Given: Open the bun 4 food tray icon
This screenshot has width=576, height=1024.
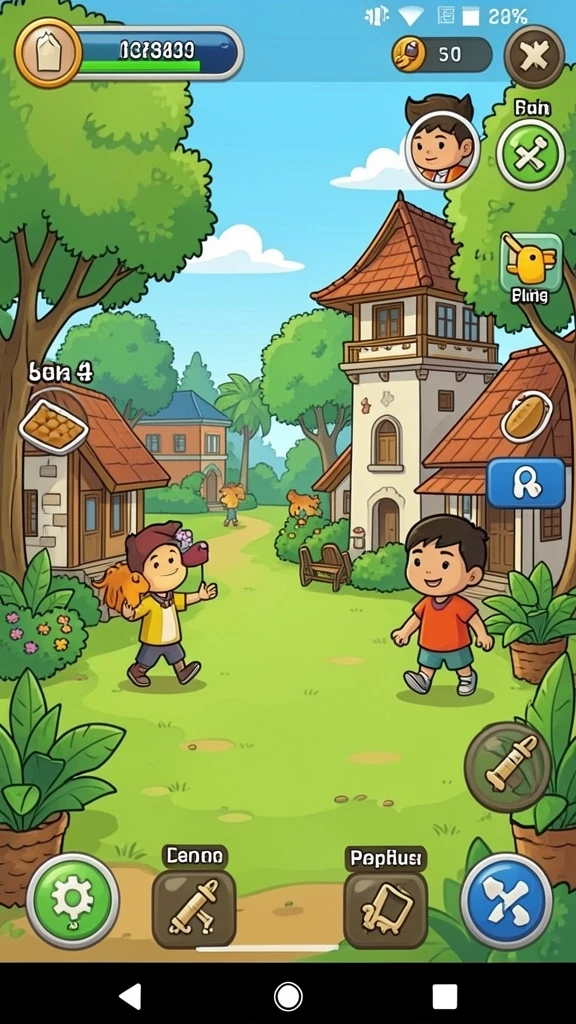Looking at the screenshot, I should (x=54, y=426).
